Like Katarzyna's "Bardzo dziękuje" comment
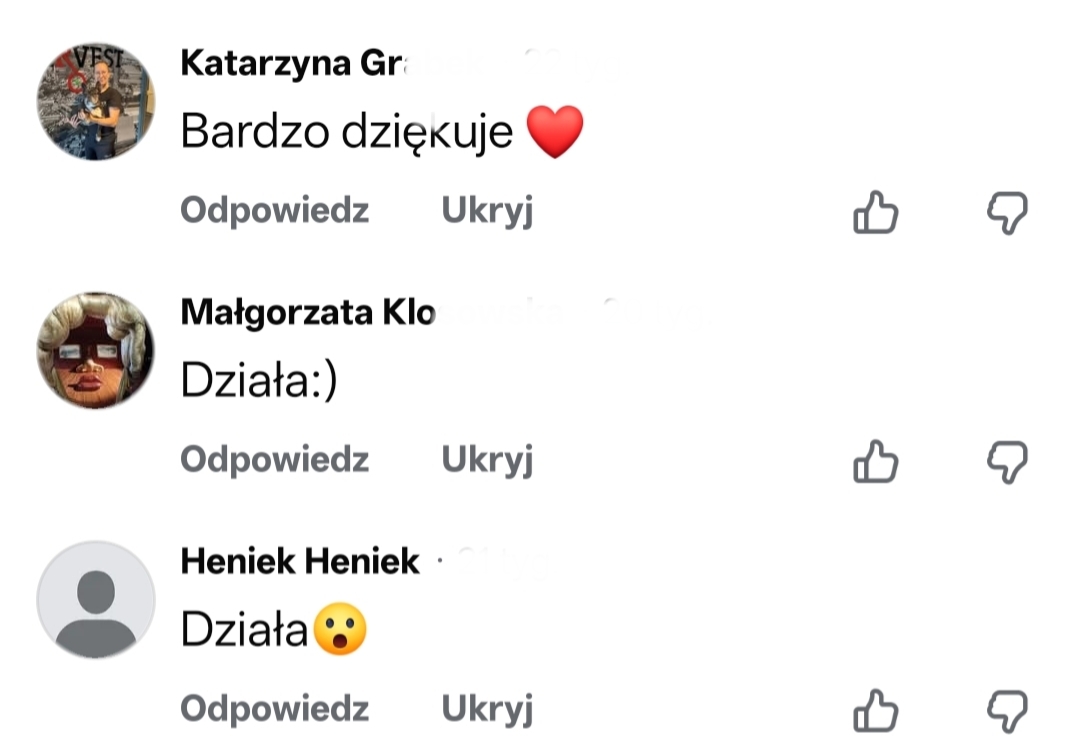Viewport: 1080px width, 756px height. coord(875,213)
